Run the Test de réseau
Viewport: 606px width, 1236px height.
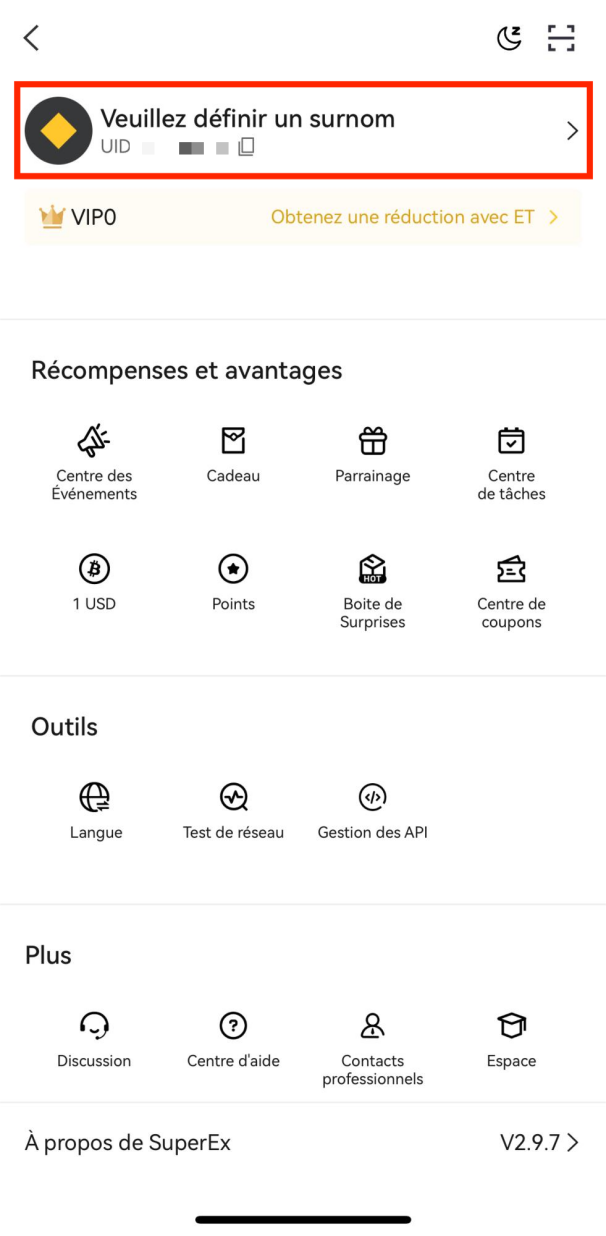pos(233,812)
